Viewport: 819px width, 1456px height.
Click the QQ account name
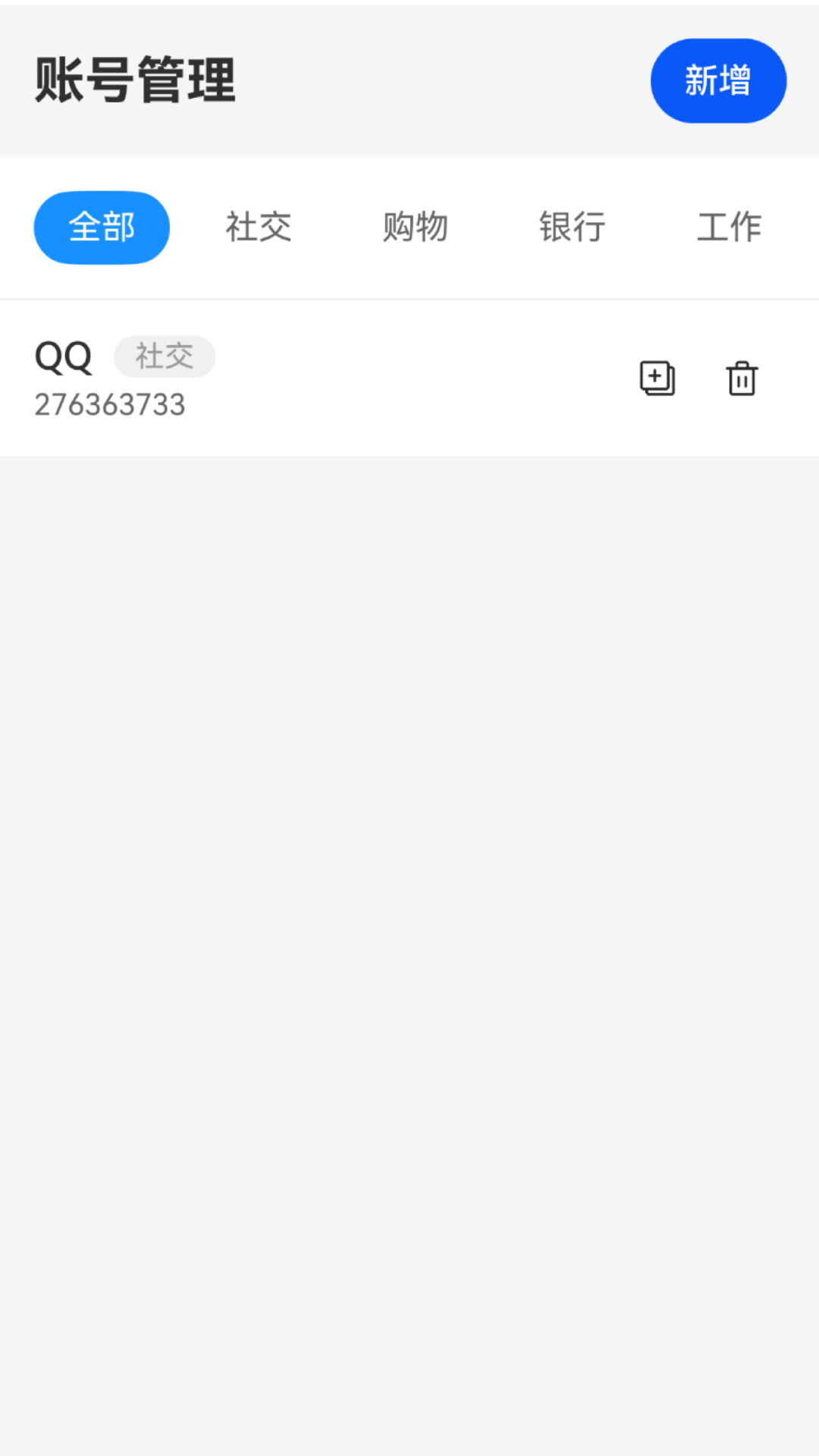(x=64, y=356)
